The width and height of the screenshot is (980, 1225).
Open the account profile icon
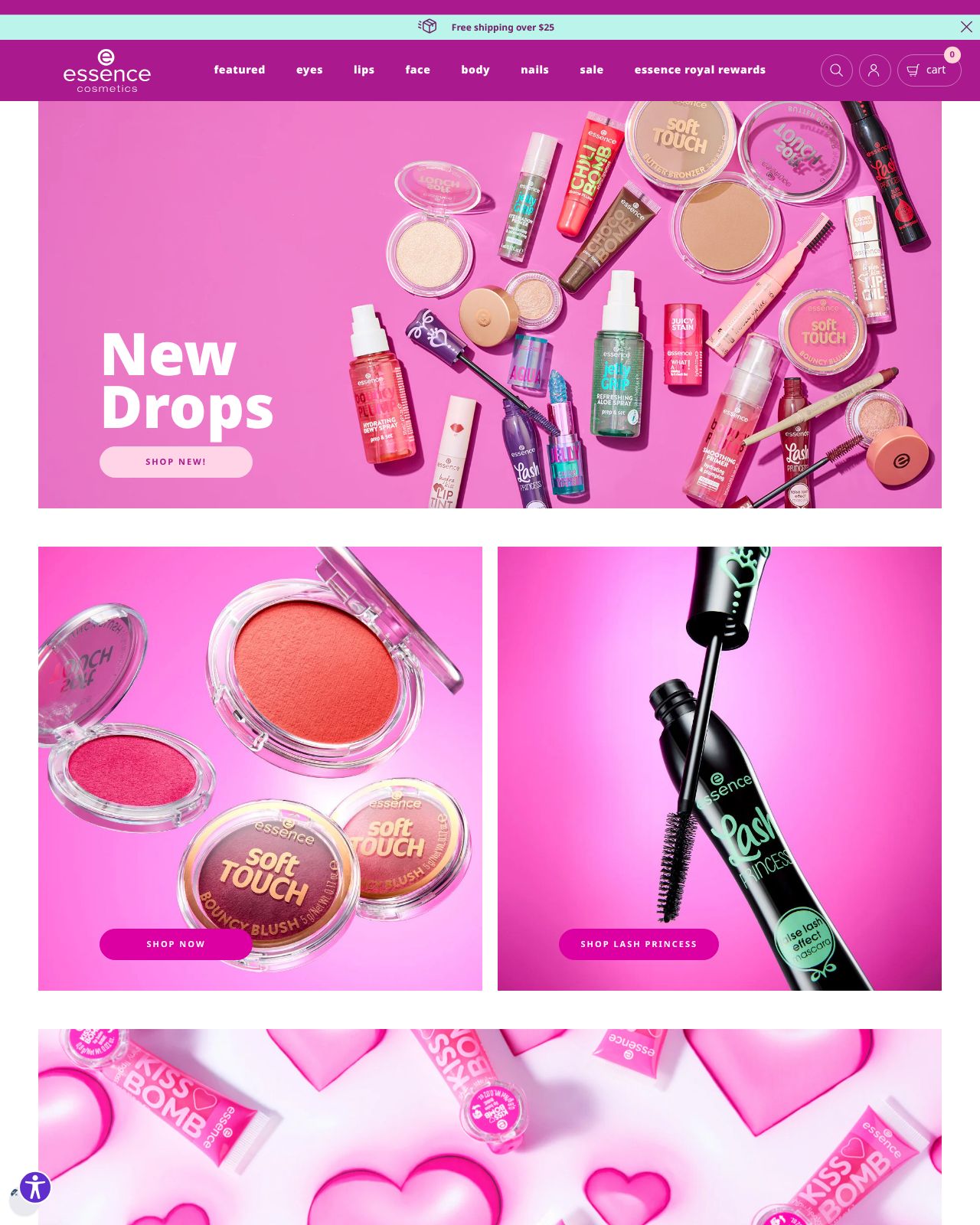(x=874, y=70)
